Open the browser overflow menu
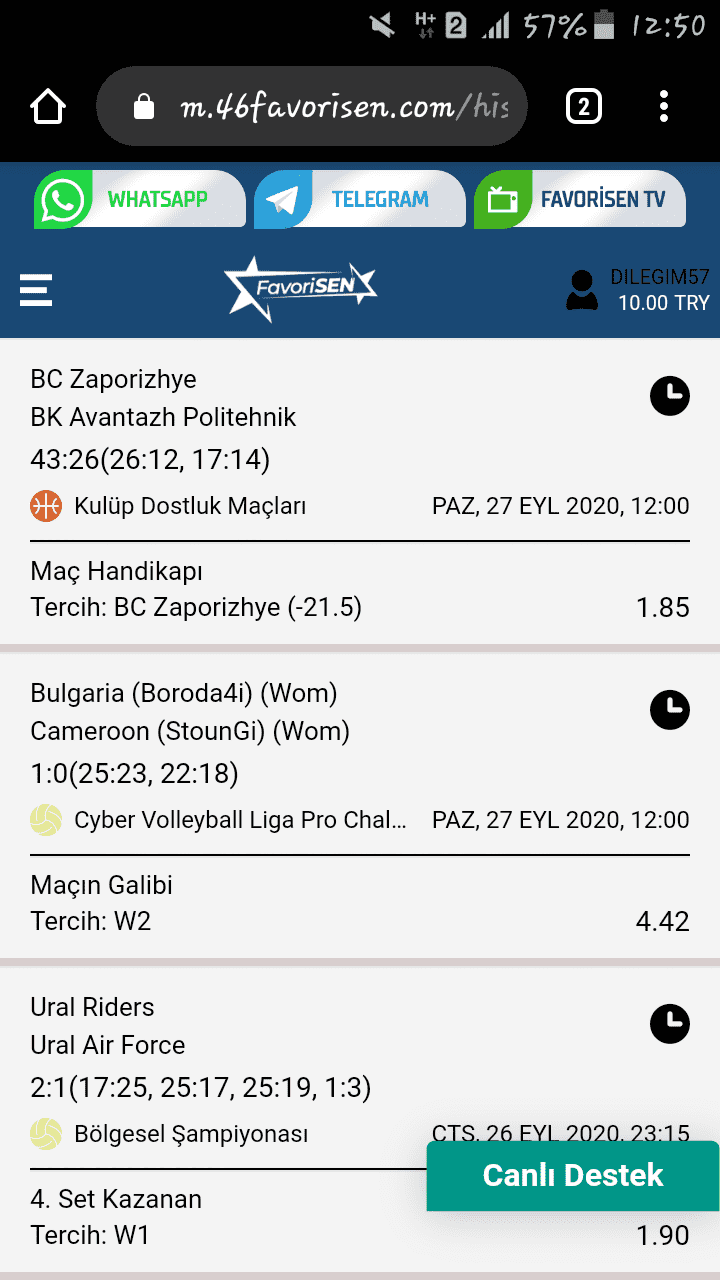Image resolution: width=720 pixels, height=1280 pixels. (x=664, y=106)
